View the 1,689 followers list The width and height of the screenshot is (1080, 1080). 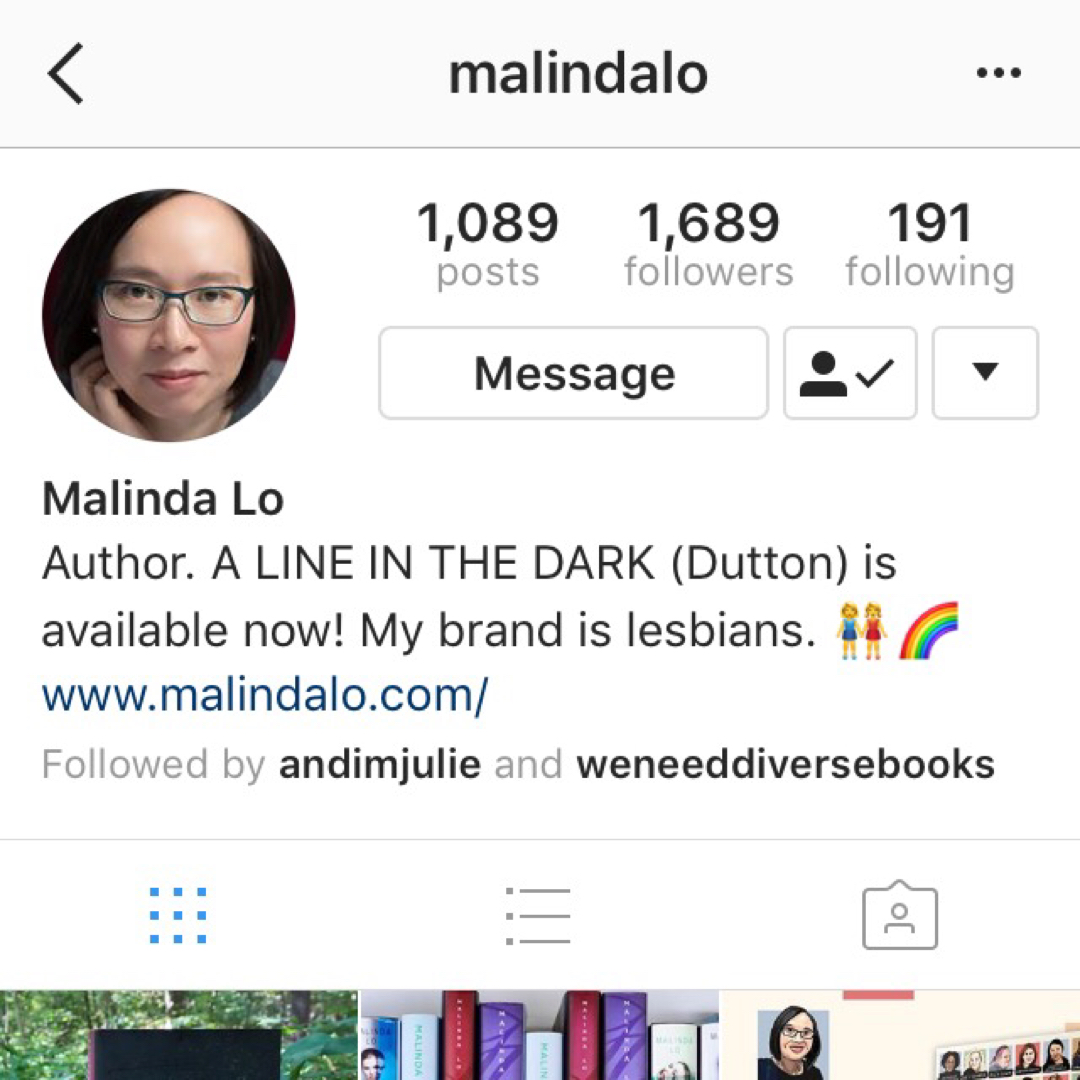coord(708,245)
